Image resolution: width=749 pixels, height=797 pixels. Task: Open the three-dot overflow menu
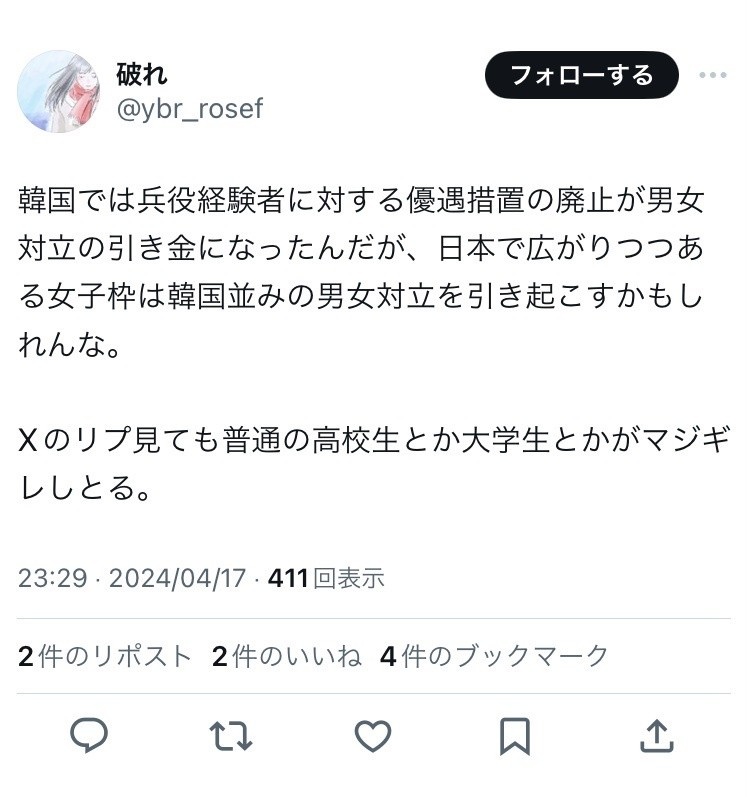click(713, 75)
